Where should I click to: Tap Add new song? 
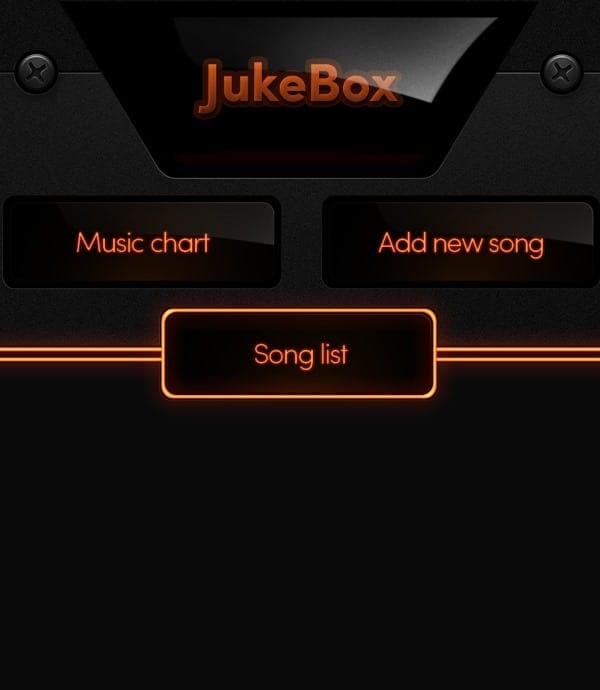coord(460,243)
